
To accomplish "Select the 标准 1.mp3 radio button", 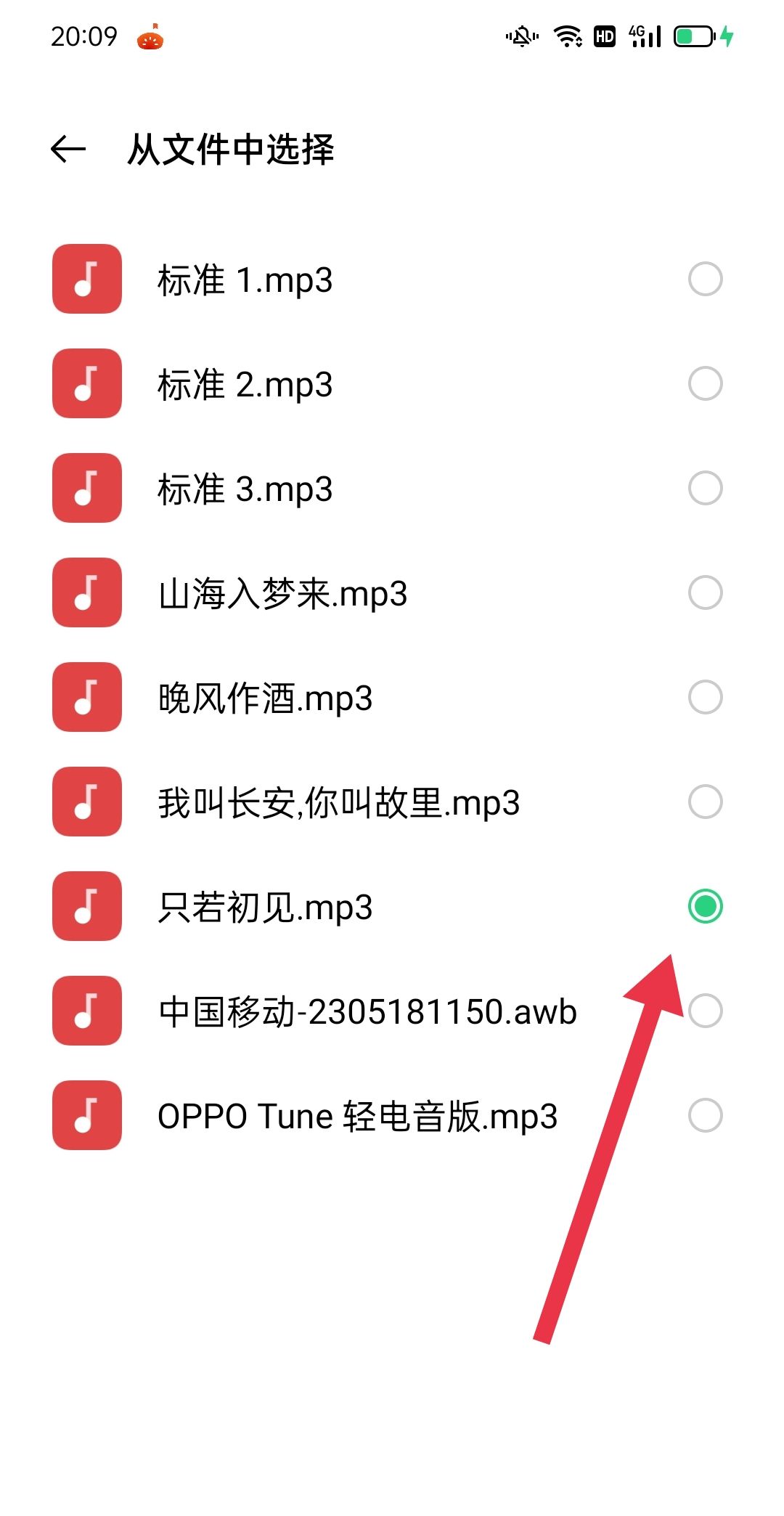I will click(x=705, y=280).
